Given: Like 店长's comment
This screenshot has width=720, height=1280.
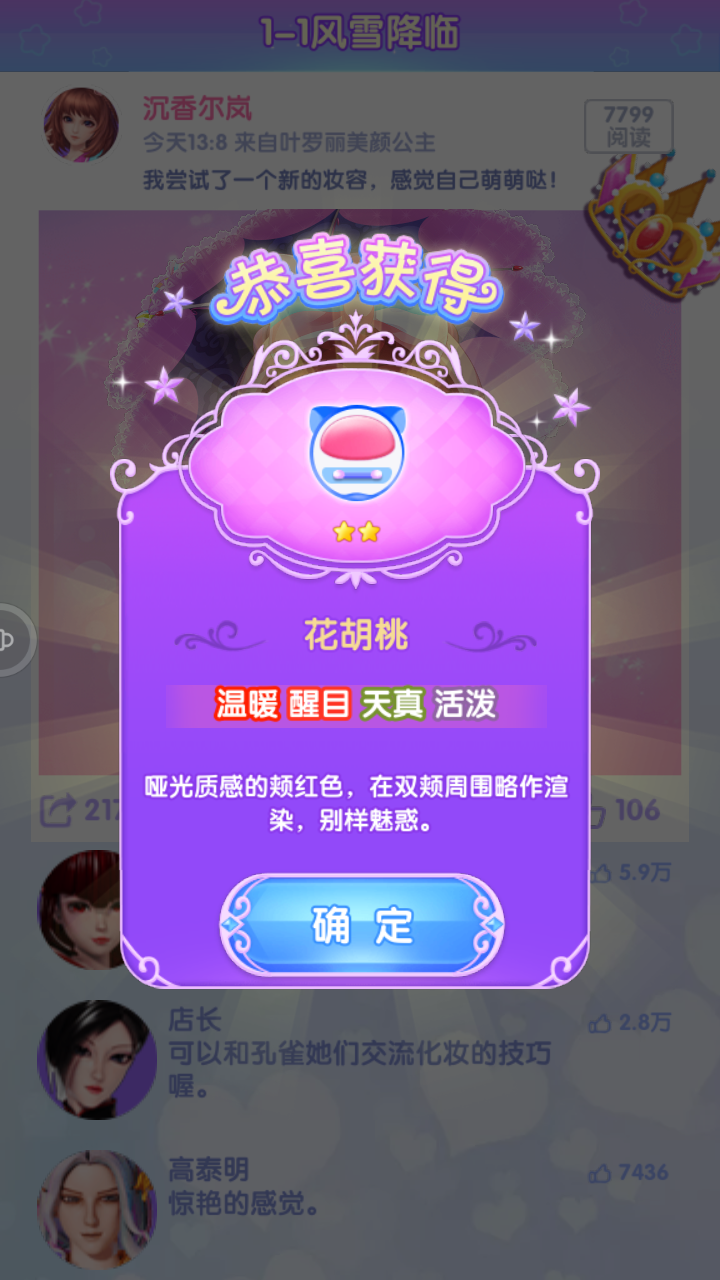Looking at the screenshot, I should (601, 1023).
